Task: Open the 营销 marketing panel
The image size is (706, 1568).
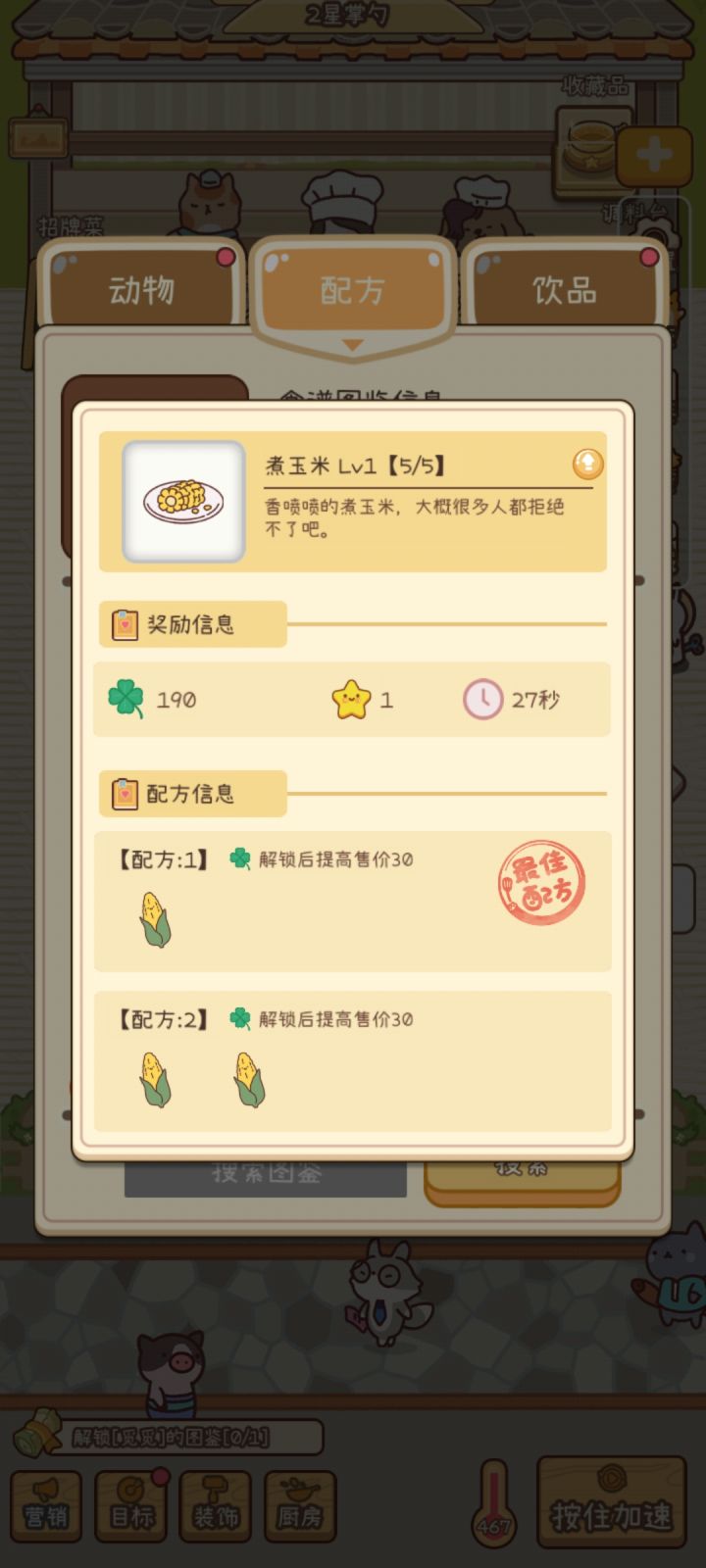Action: click(x=46, y=1504)
